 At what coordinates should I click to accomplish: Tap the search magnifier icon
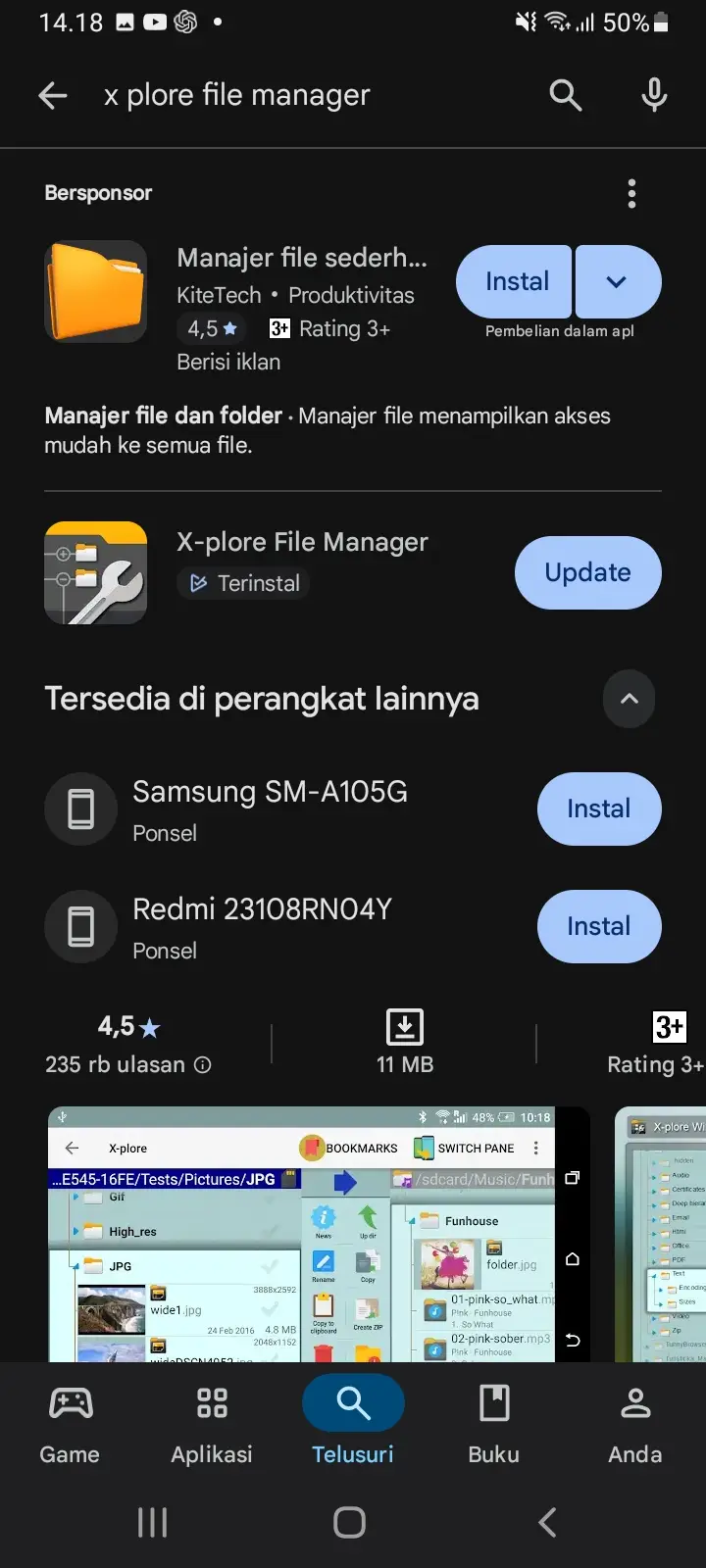pos(565,95)
